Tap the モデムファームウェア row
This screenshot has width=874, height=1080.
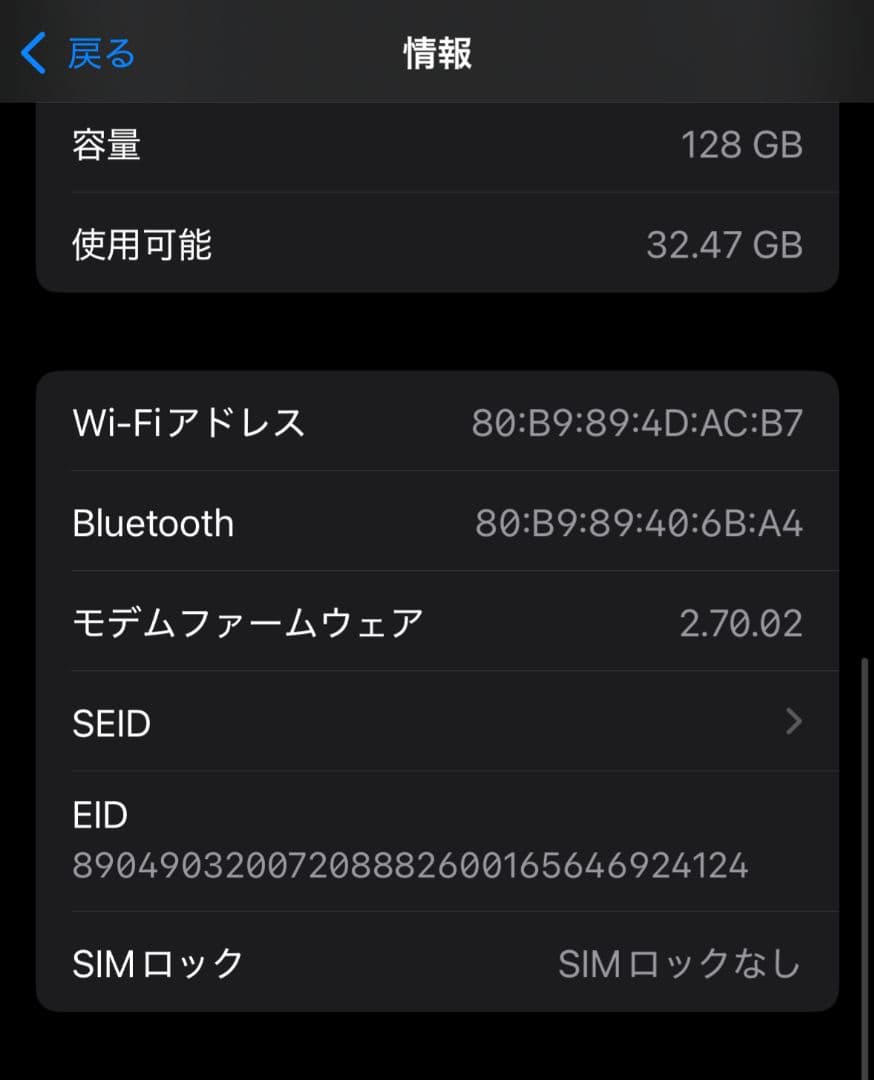coord(437,622)
